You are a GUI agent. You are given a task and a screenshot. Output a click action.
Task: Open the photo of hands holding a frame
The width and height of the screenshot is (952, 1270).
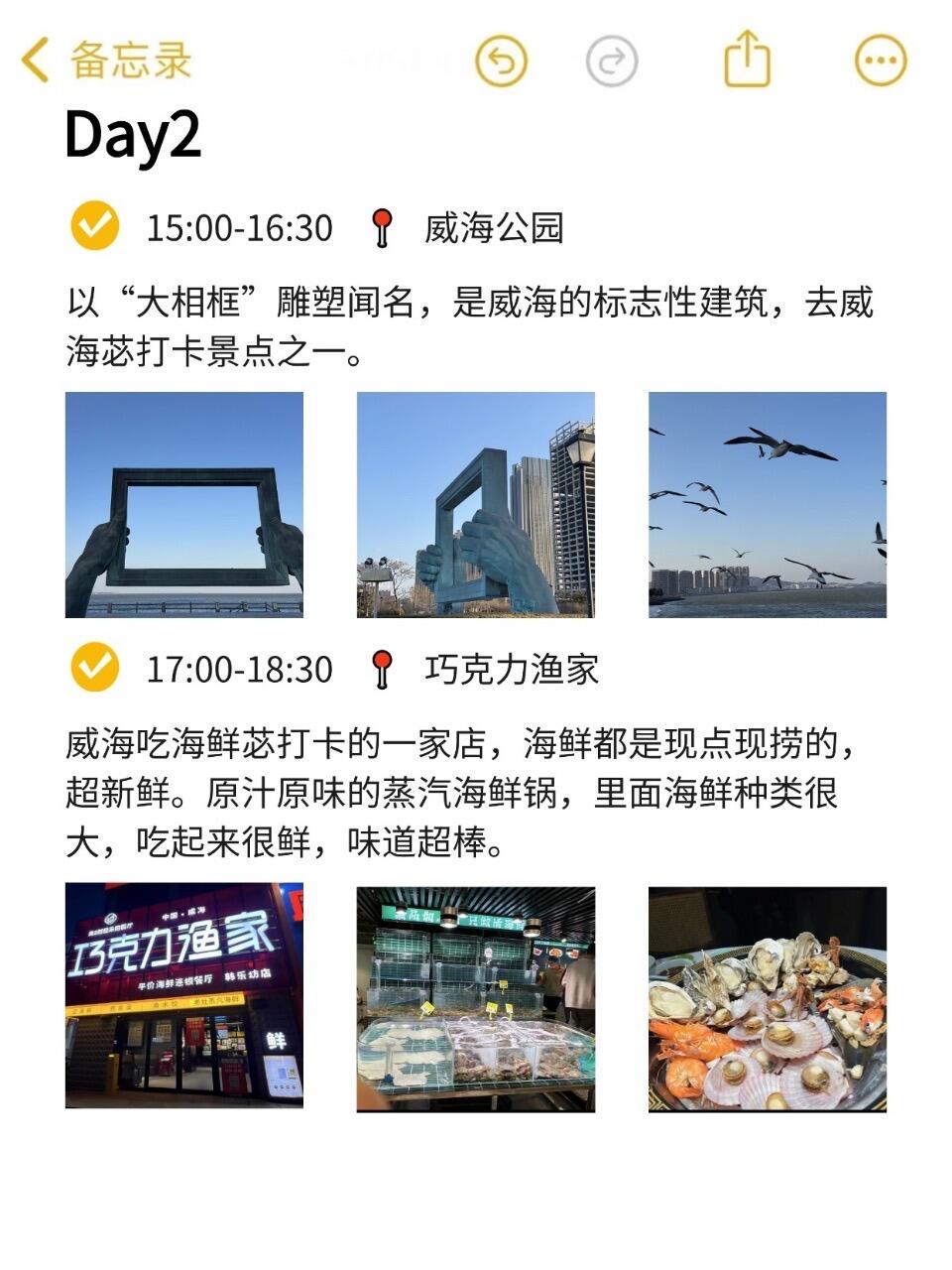tap(184, 505)
